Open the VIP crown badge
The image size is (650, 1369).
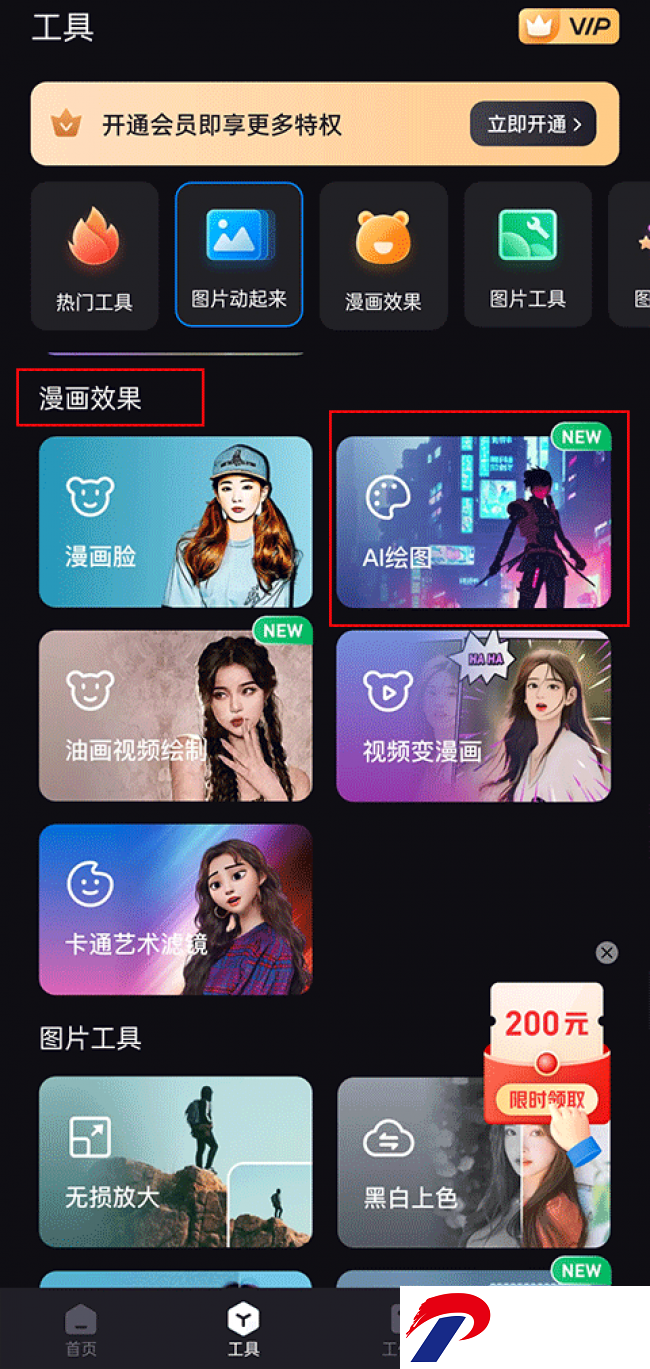(x=568, y=26)
